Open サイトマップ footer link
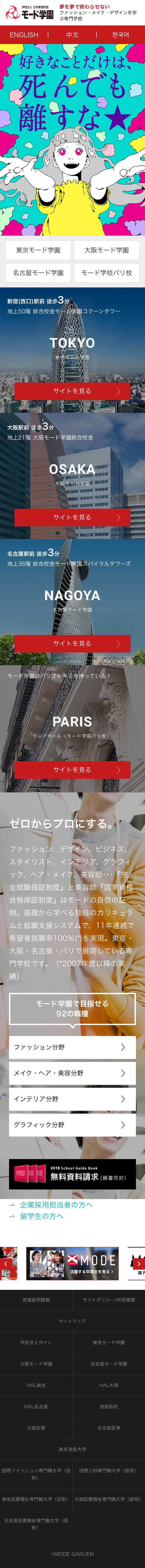Screen dimensions: 145x1568 [x=72, y=1321]
